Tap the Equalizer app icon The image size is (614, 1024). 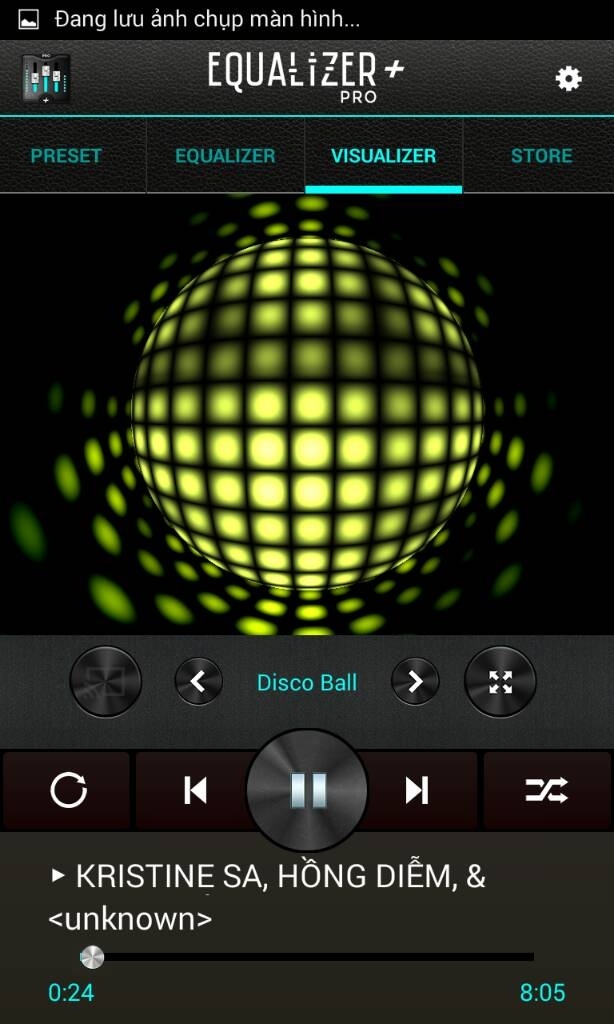46,79
